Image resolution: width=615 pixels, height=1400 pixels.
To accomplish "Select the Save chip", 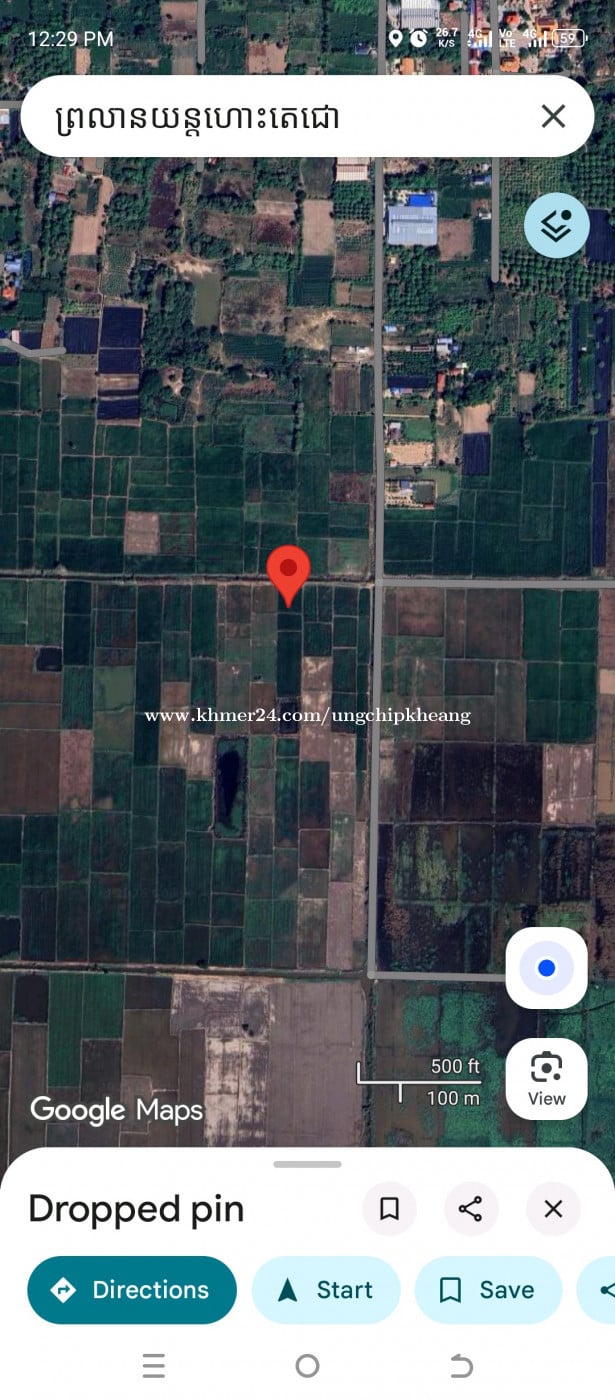I will pos(488,1290).
